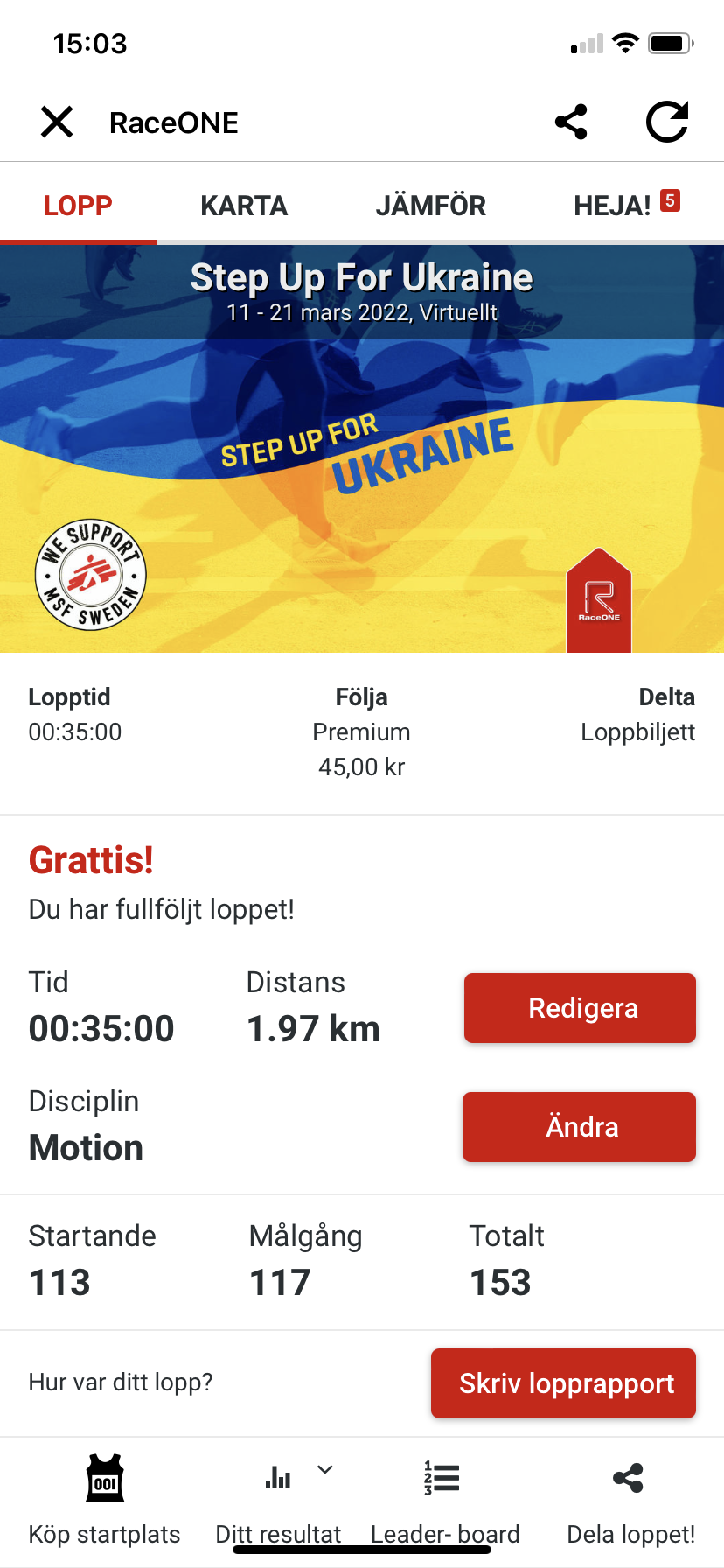Share via the top bar share icon

[x=571, y=122]
